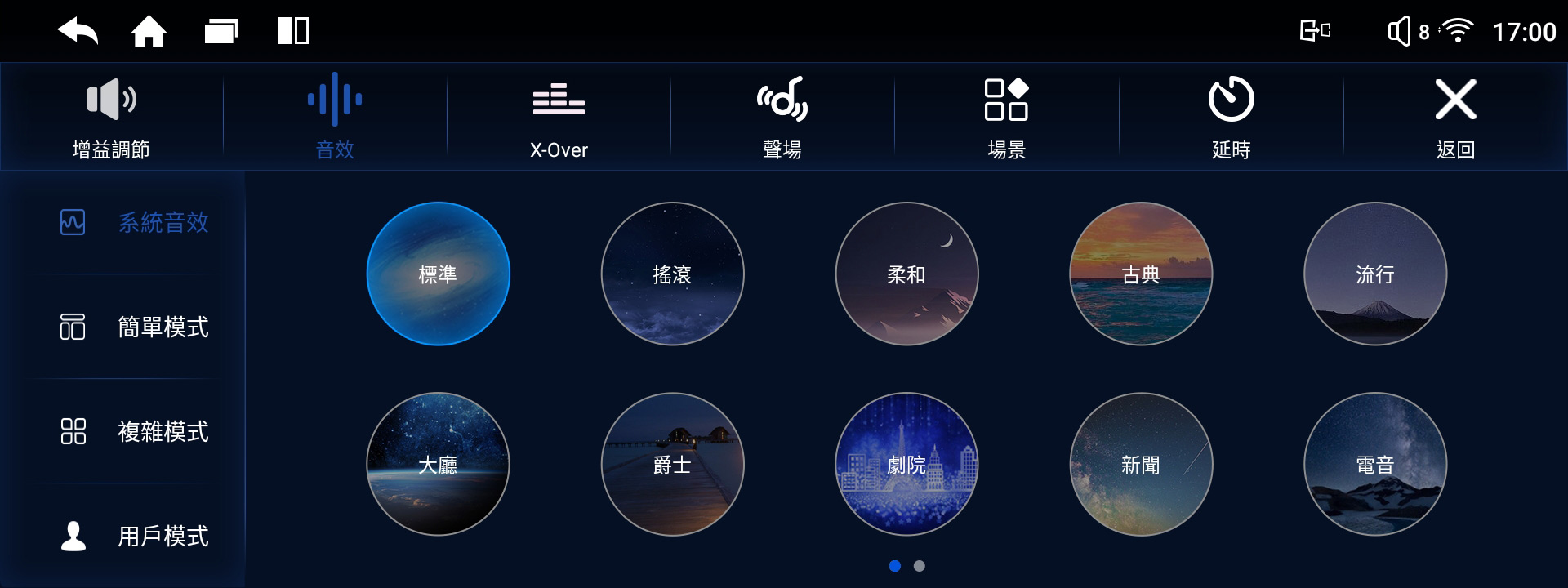Select 簡單模式 in the sidebar

[x=135, y=327]
